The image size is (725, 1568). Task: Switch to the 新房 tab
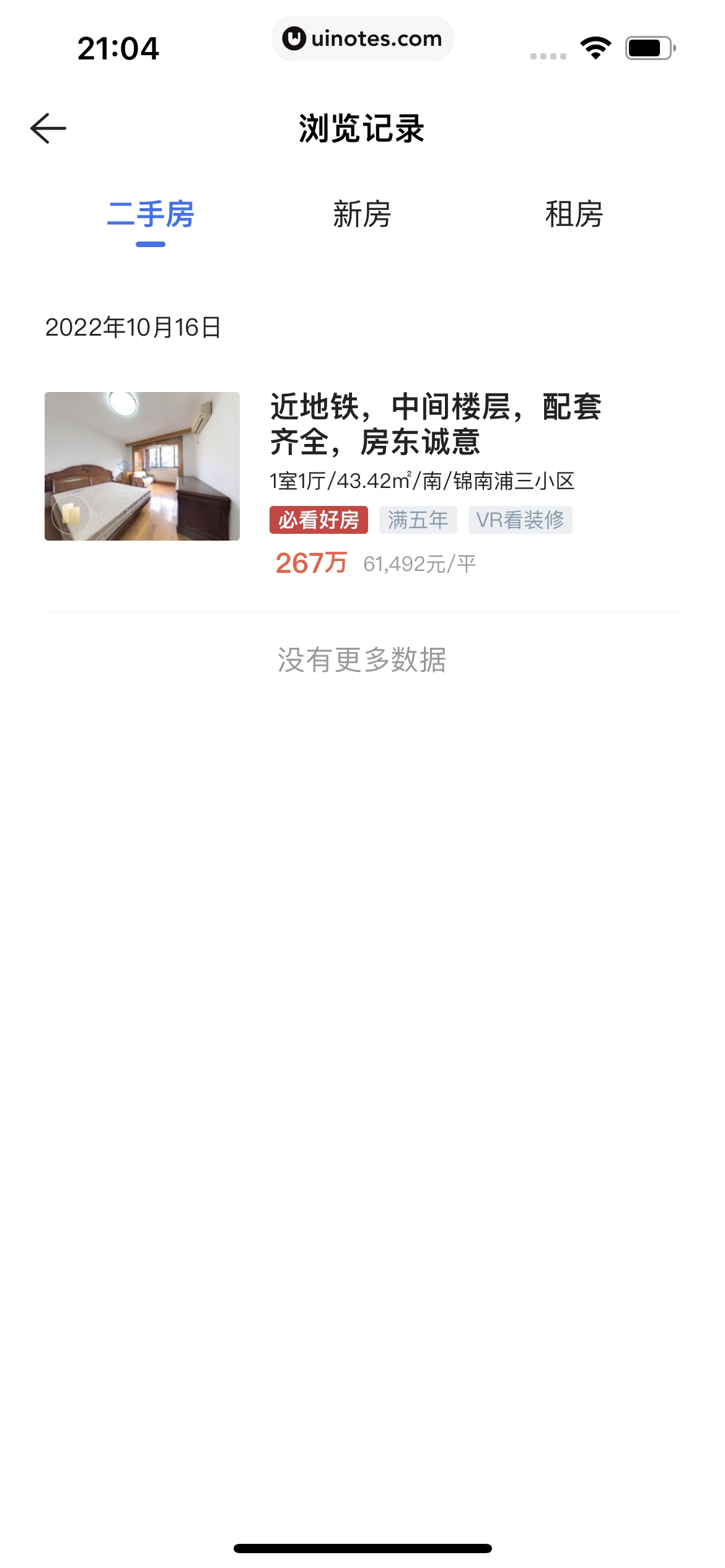pos(362,215)
